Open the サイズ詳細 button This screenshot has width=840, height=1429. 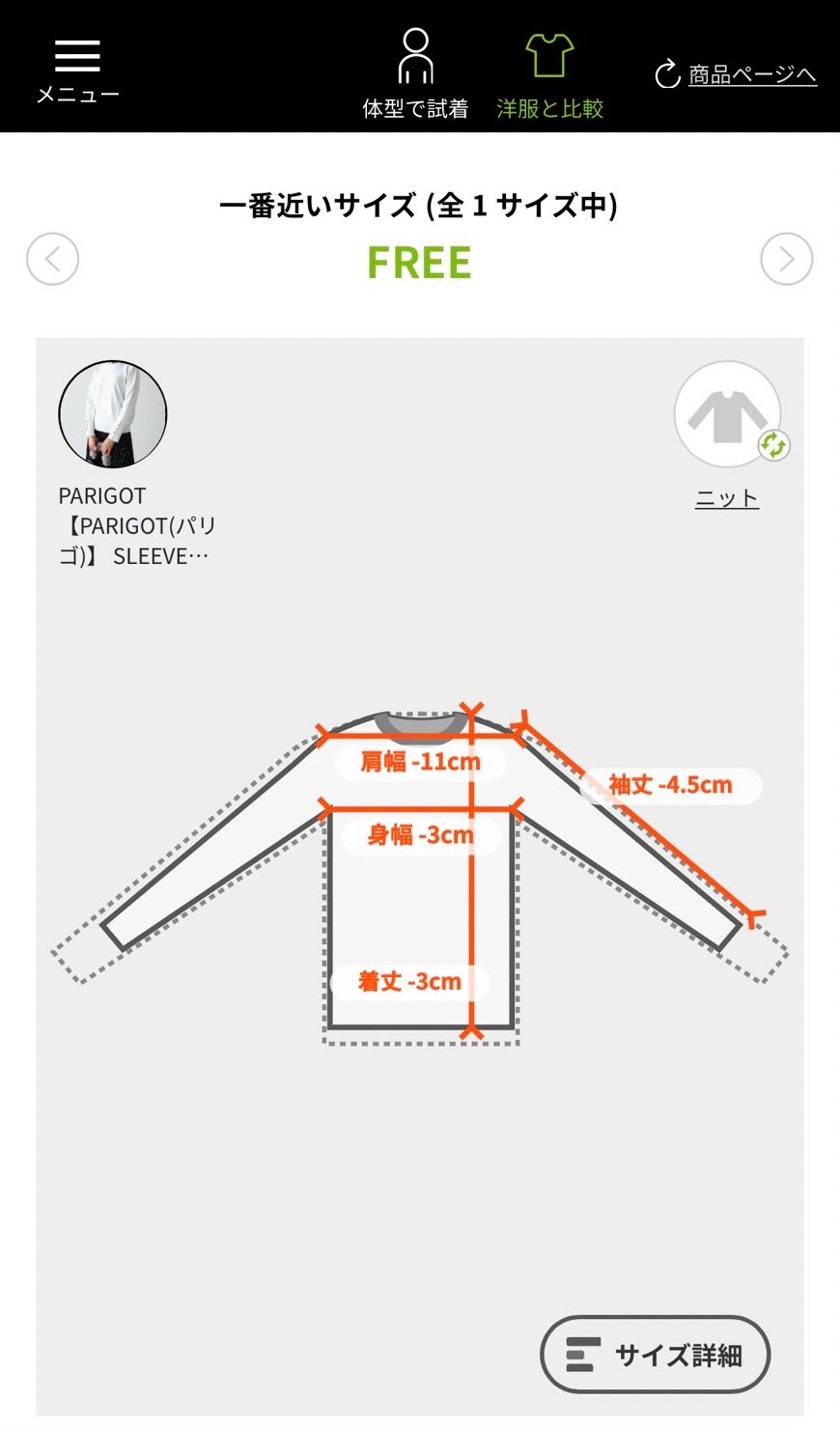[x=656, y=1354]
